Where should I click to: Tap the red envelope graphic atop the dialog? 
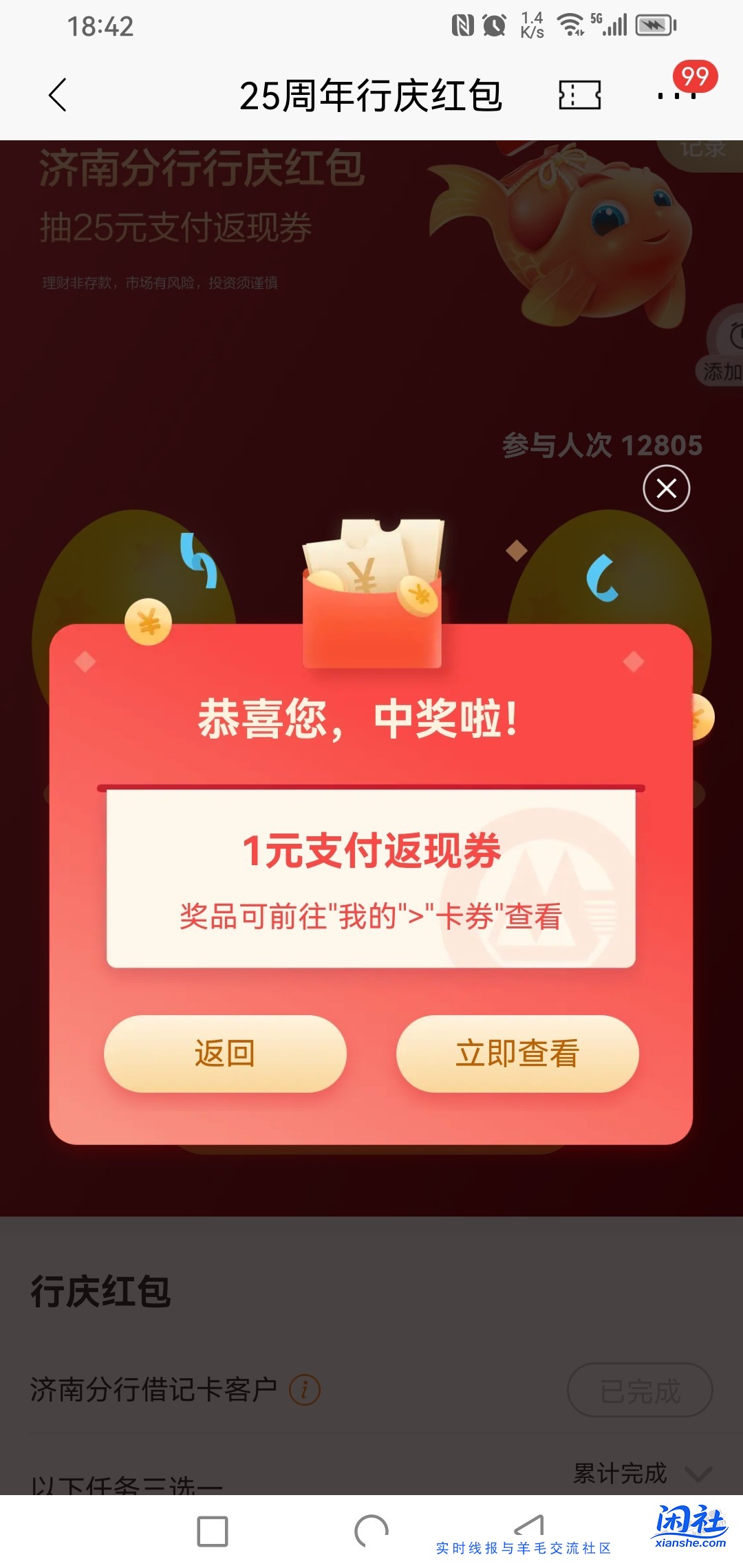click(x=371, y=591)
